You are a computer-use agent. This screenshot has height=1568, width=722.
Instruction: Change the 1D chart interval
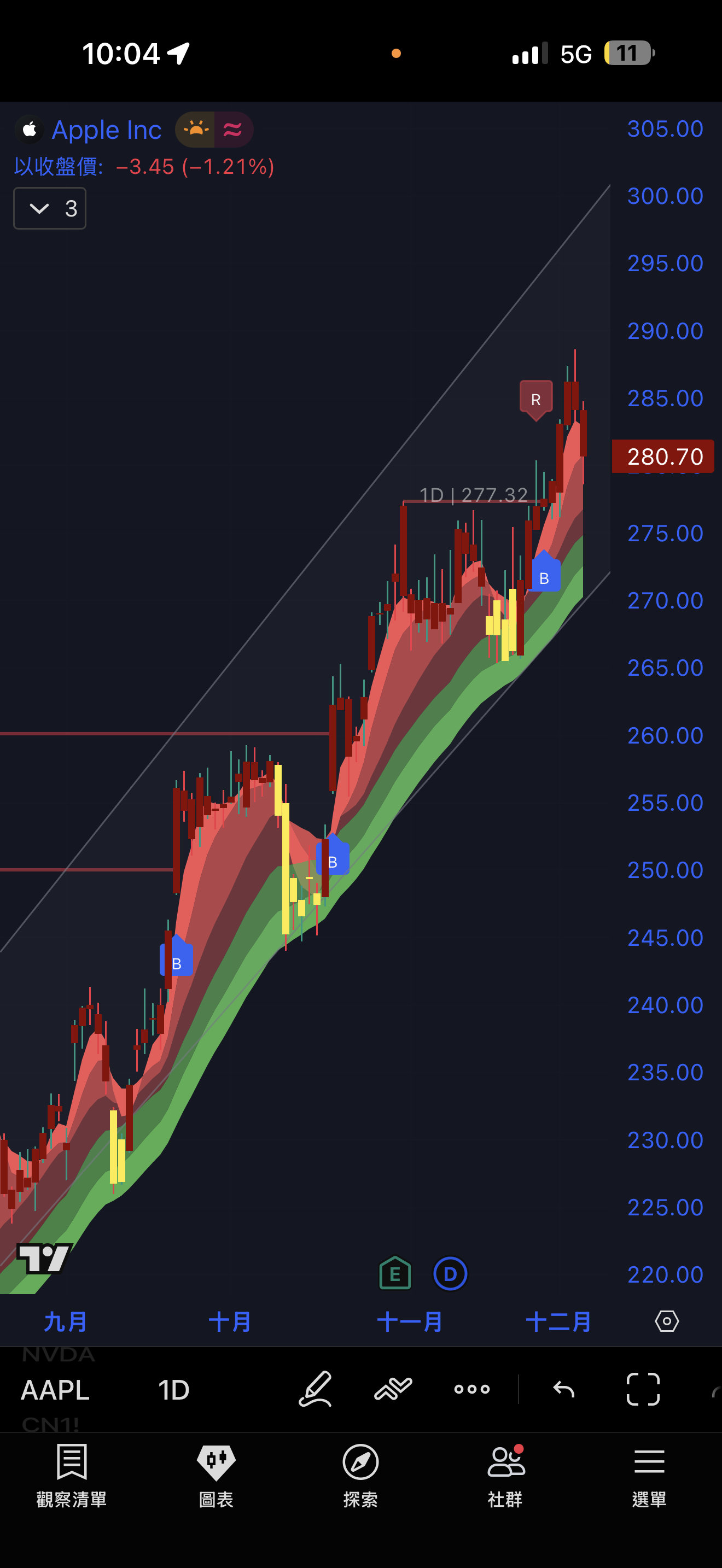173,1390
